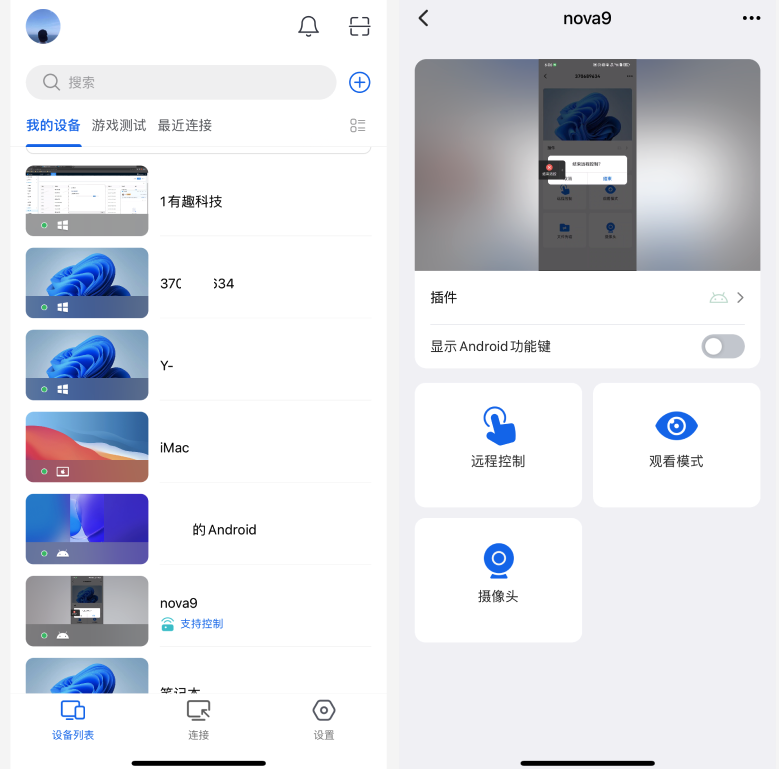Open the scan code icon

[x=360, y=27]
